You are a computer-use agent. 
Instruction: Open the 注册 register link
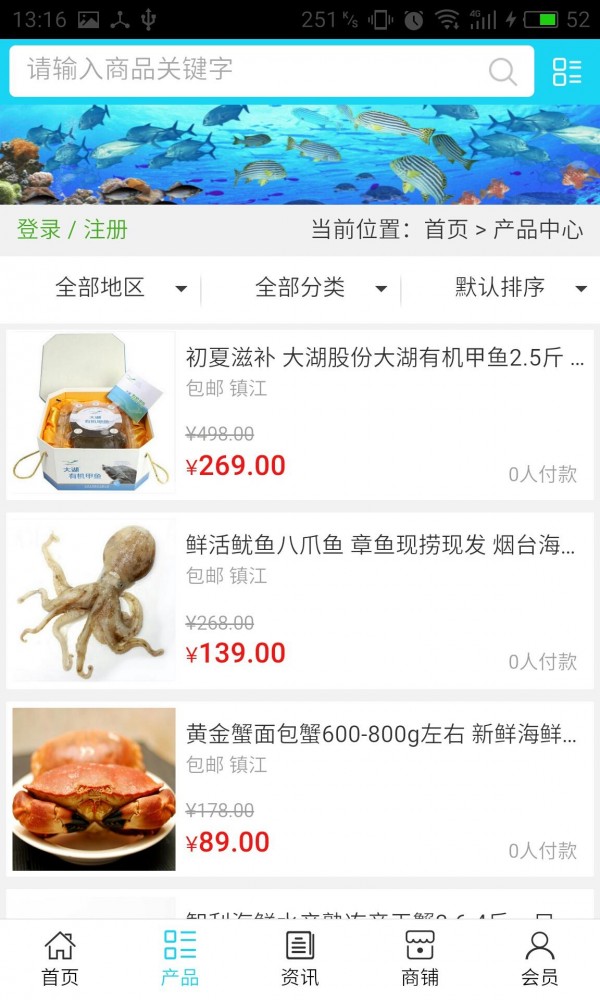tap(106, 229)
